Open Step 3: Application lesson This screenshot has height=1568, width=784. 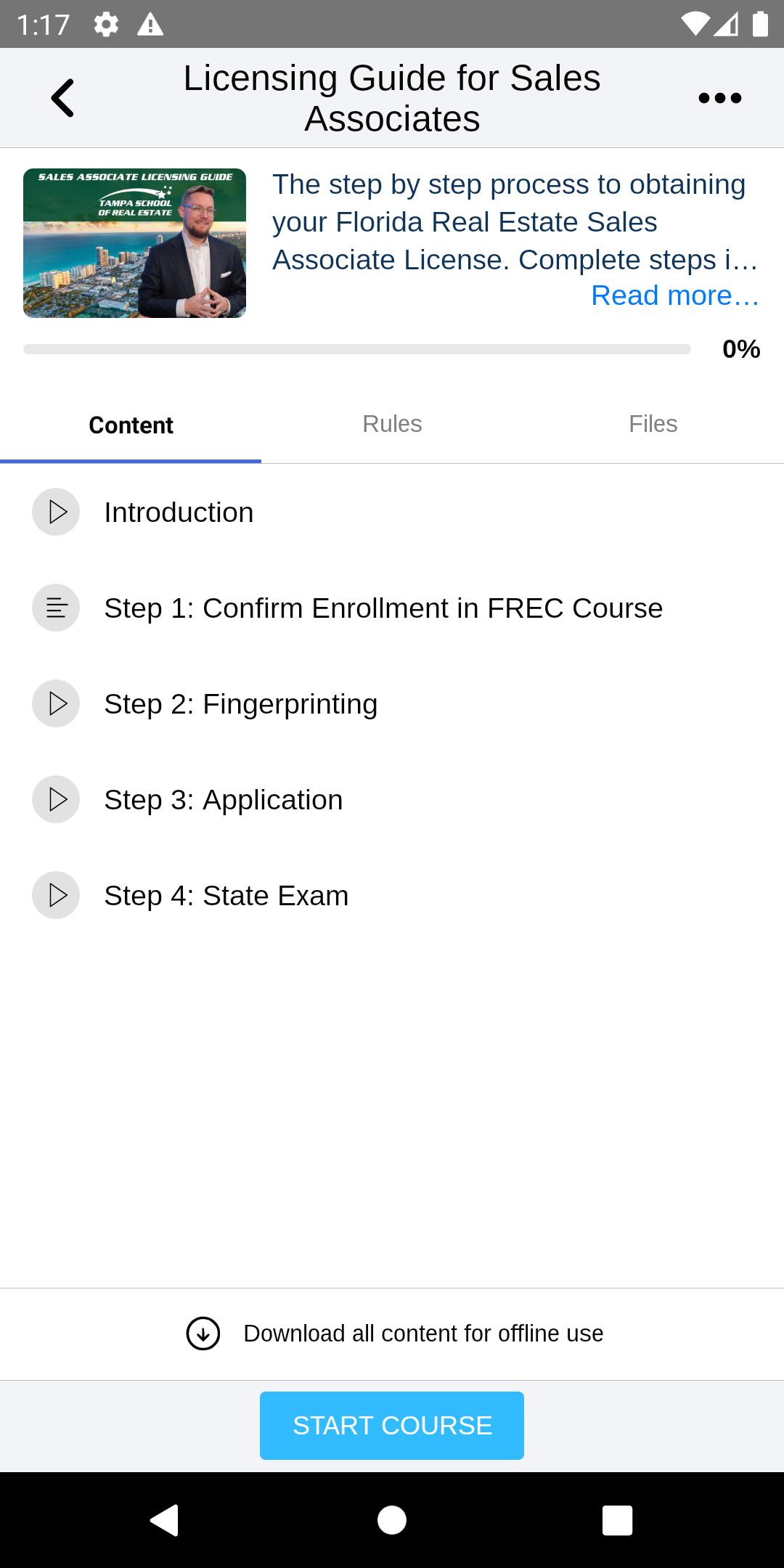pyautogui.click(x=392, y=799)
